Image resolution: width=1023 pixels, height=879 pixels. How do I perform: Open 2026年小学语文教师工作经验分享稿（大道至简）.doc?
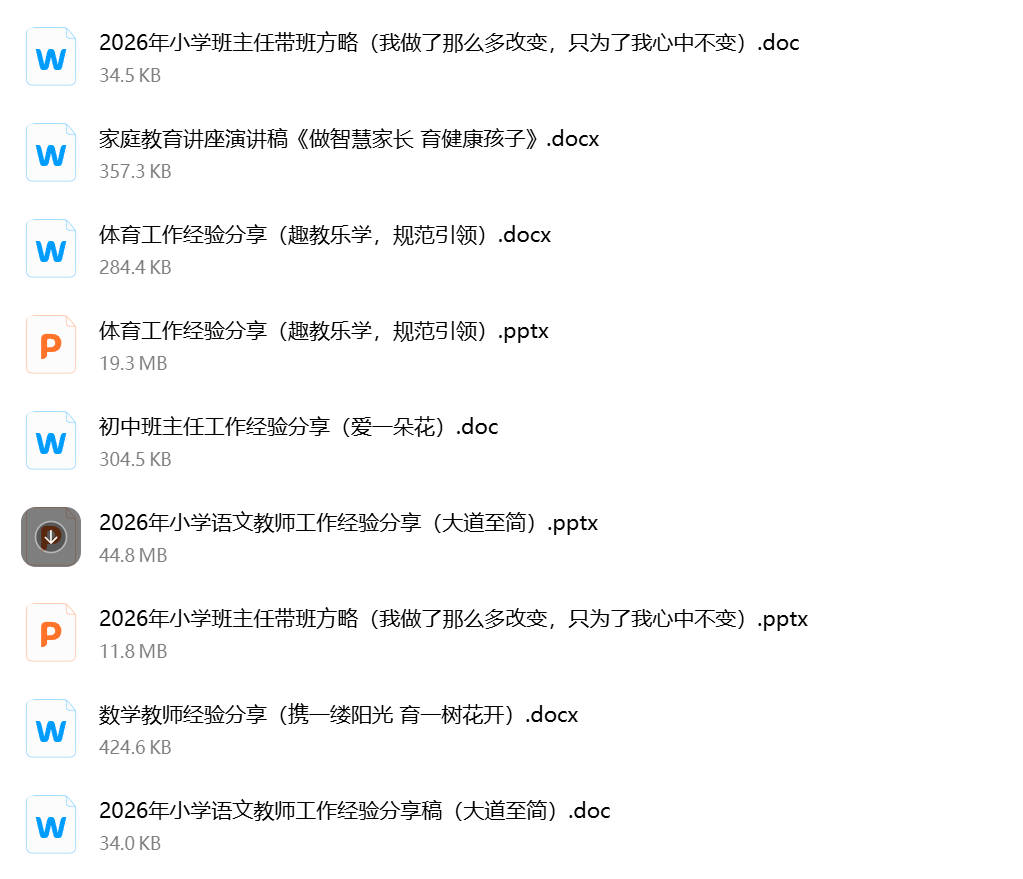[354, 812]
